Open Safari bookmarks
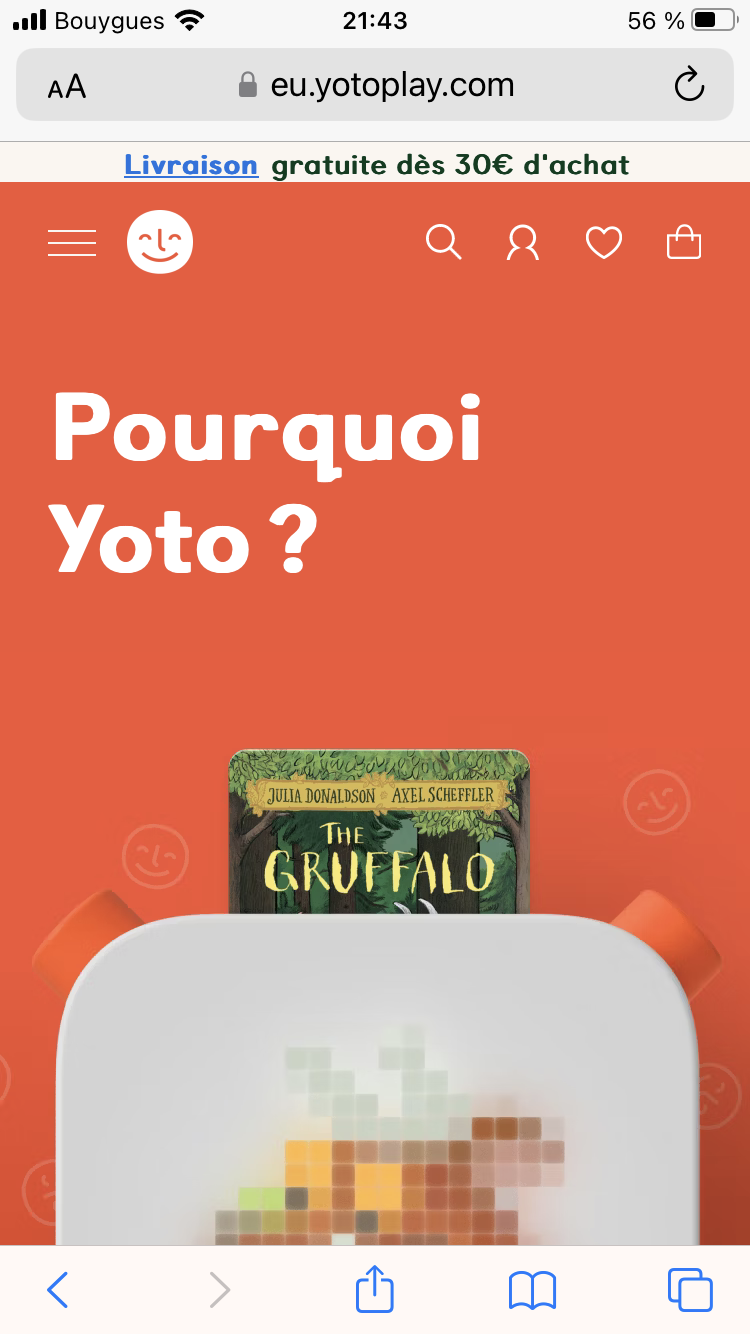This screenshot has height=1334, width=750. [532, 1290]
